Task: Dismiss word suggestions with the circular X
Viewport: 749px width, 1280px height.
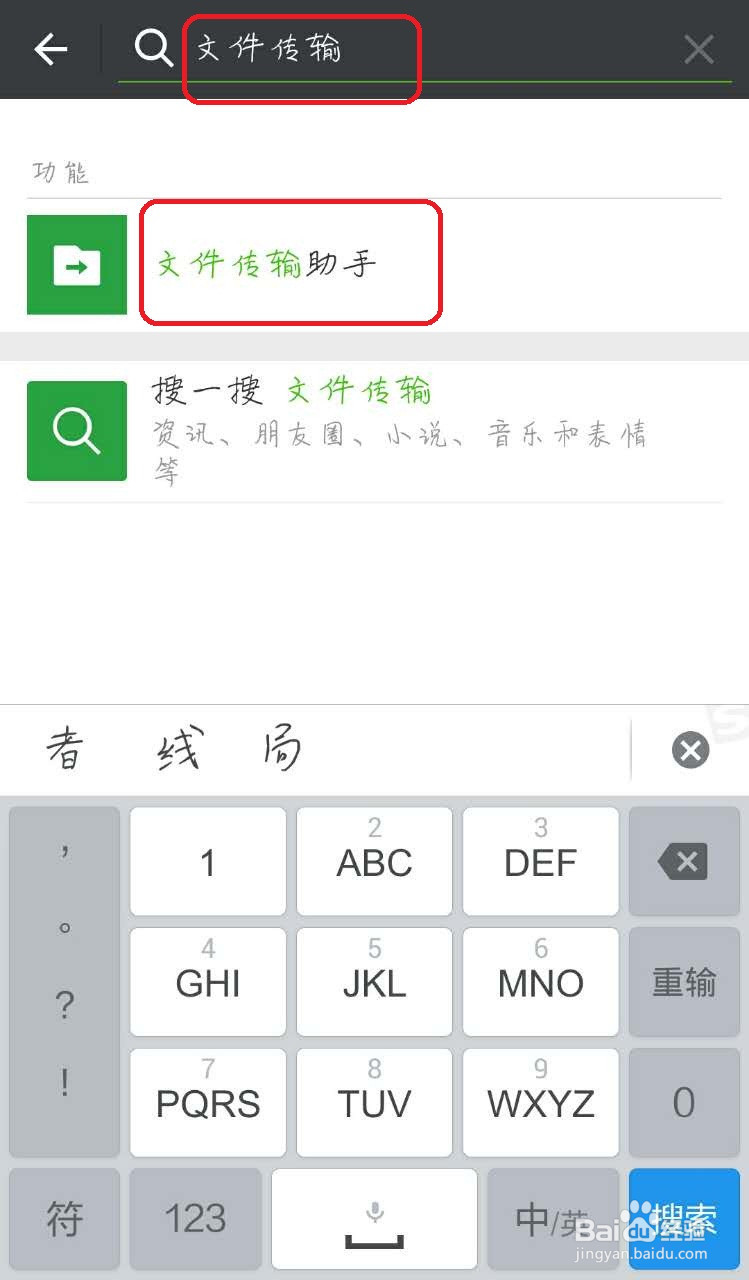Action: (x=690, y=750)
